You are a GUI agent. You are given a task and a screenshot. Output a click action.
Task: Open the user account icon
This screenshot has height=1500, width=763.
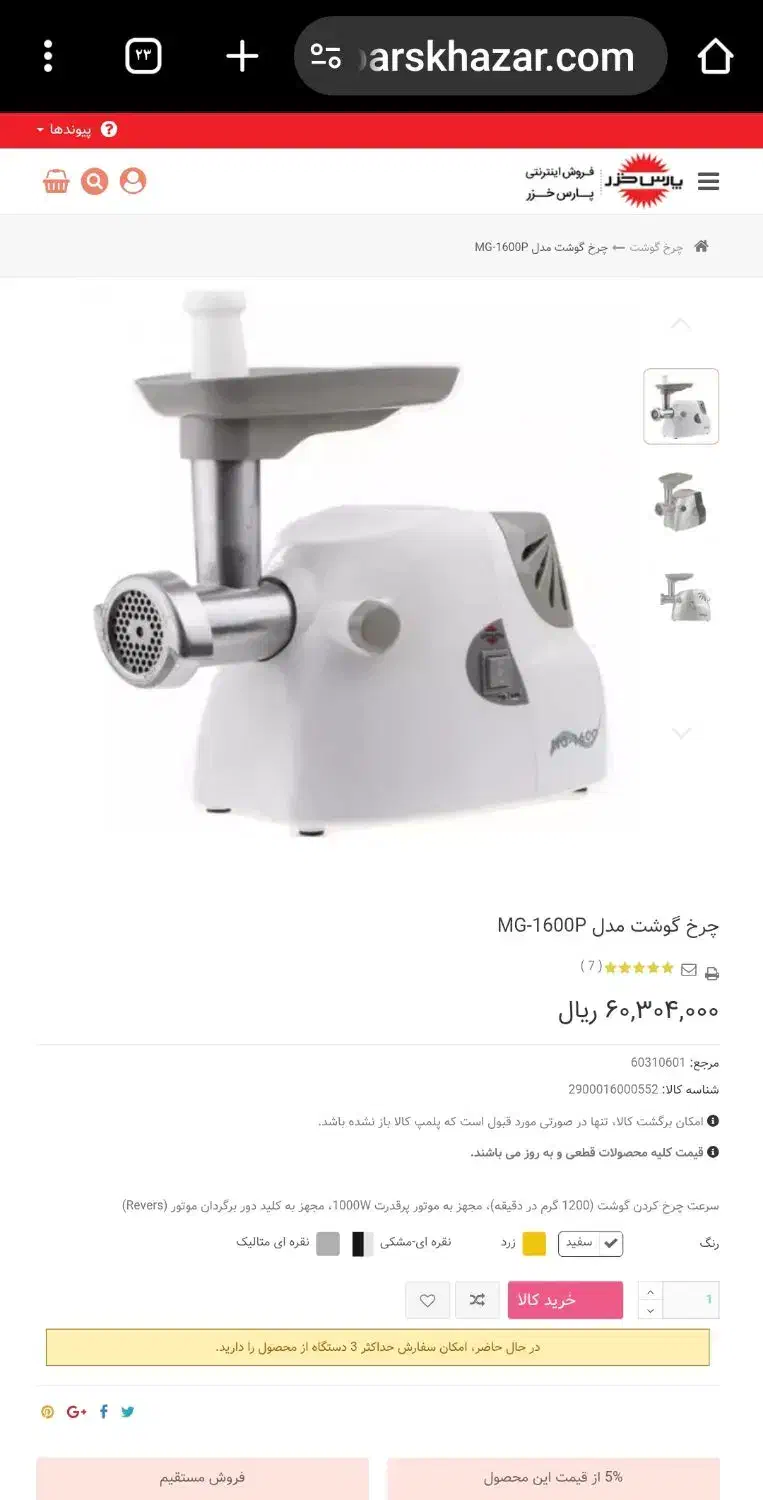tap(133, 181)
